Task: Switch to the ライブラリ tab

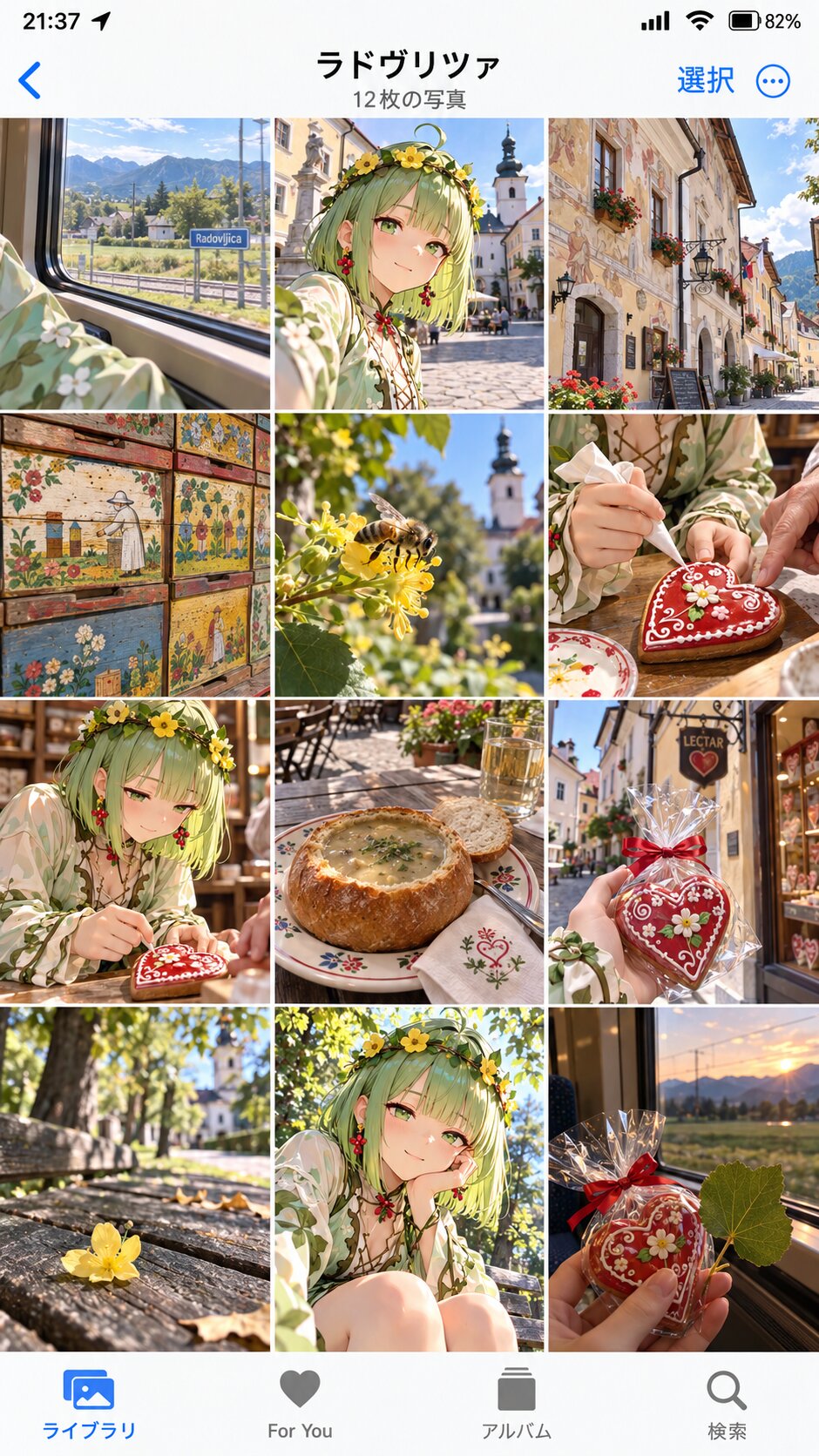Action: click(89, 1404)
